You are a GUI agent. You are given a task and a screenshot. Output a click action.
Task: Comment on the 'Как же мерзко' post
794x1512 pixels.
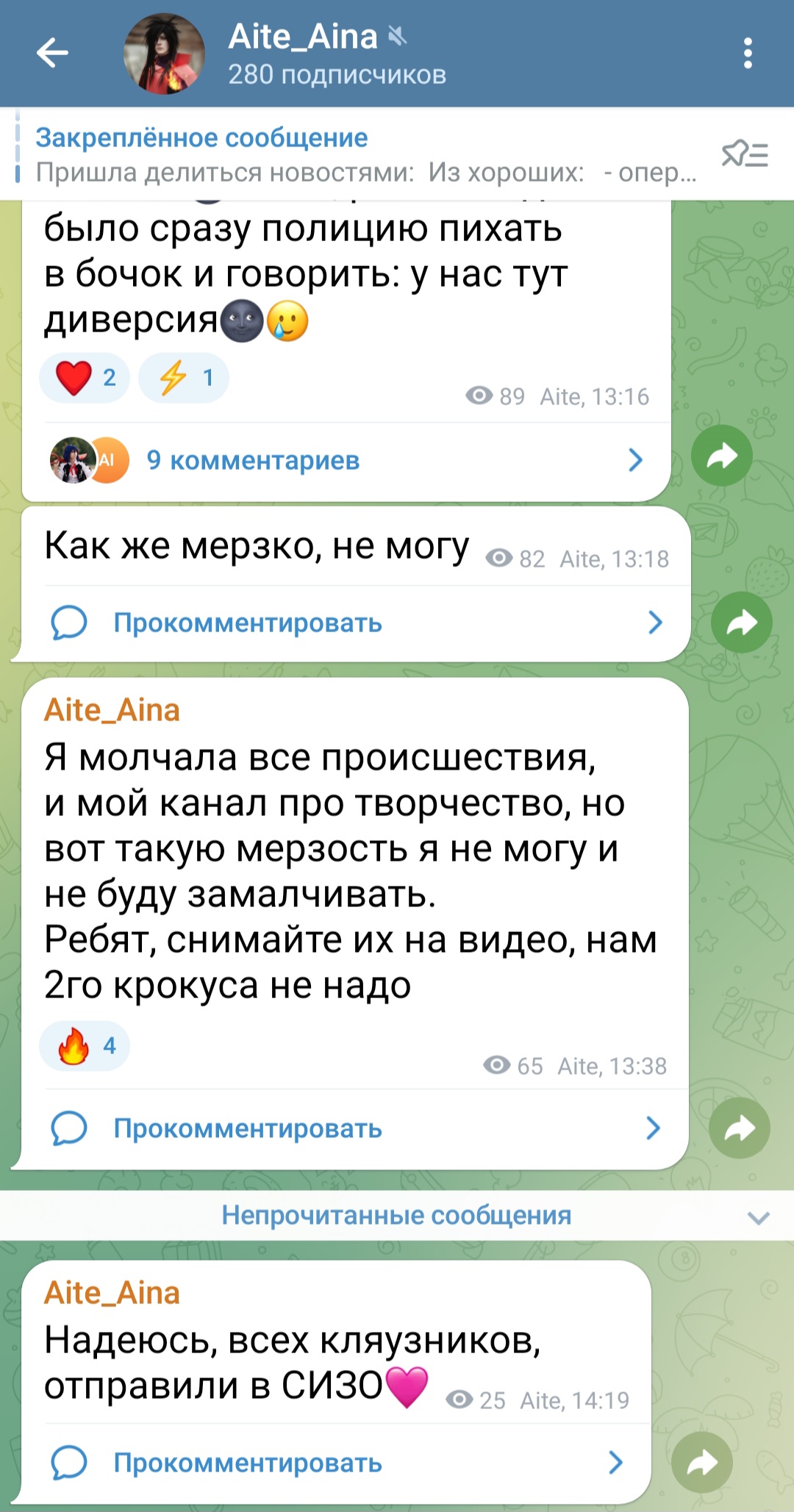[357, 623]
